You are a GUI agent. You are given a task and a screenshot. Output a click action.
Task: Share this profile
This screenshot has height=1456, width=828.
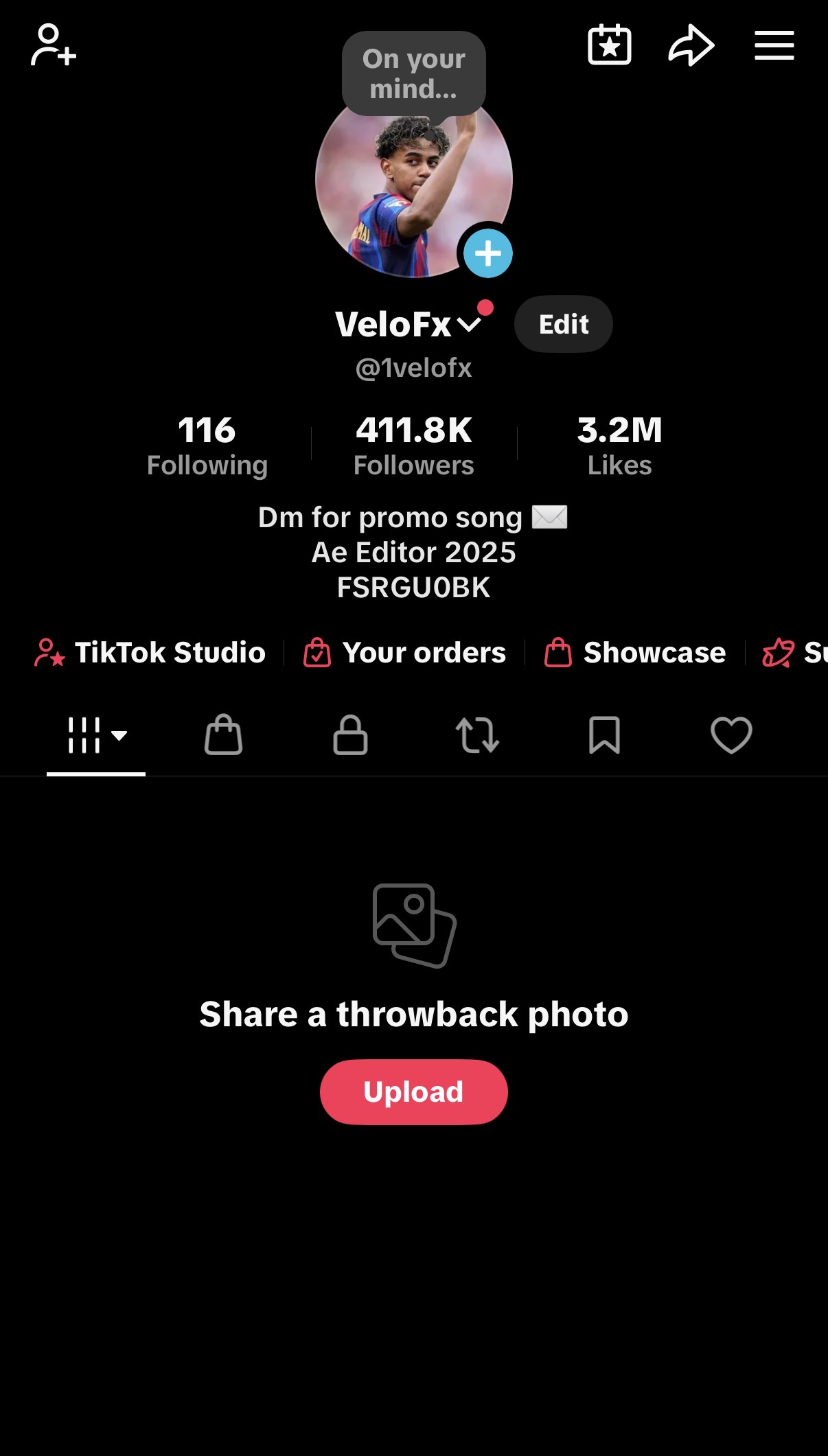(691, 45)
